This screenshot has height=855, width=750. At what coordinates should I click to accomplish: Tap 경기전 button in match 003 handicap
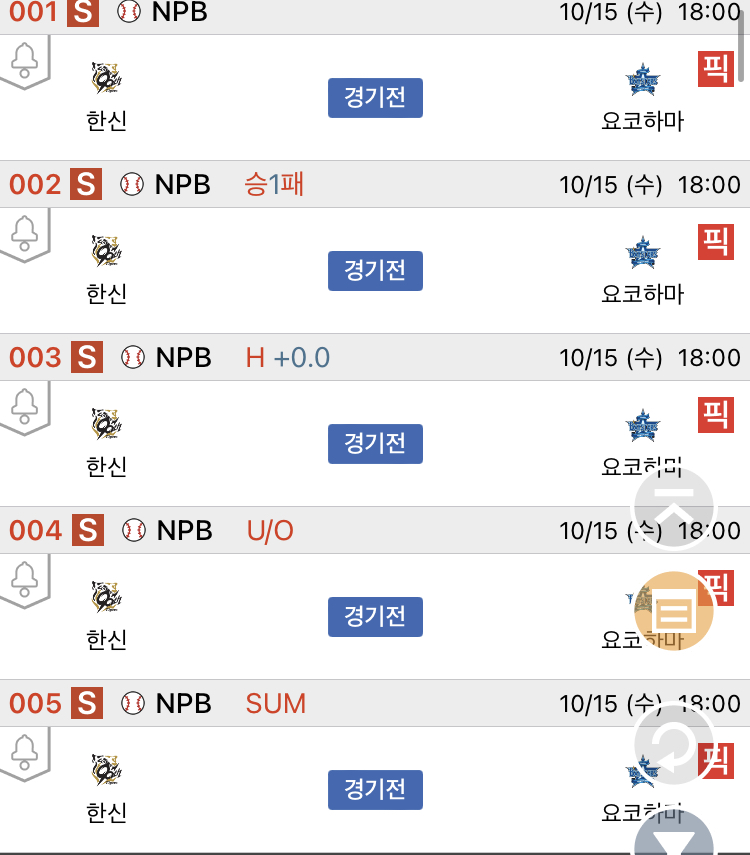[x=375, y=444]
